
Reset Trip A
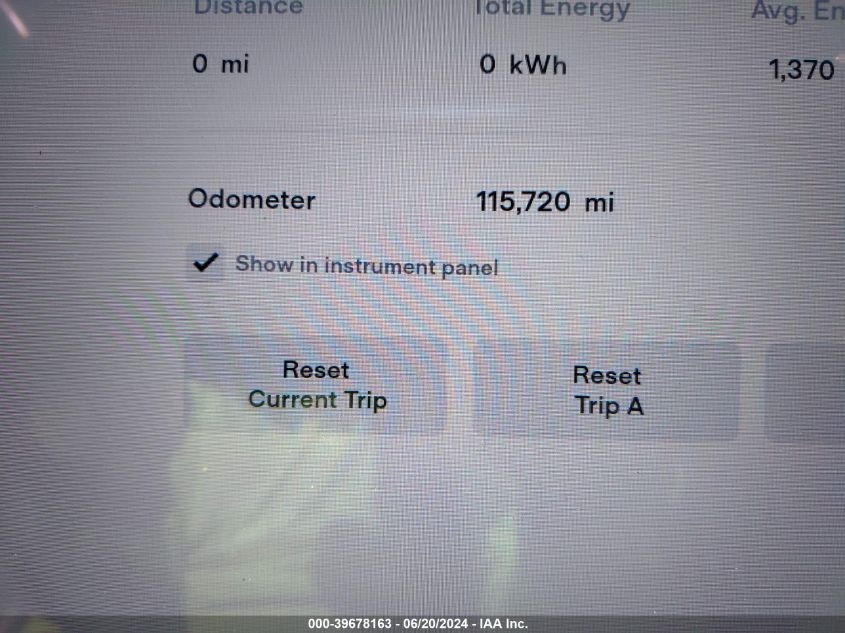tap(607, 390)
